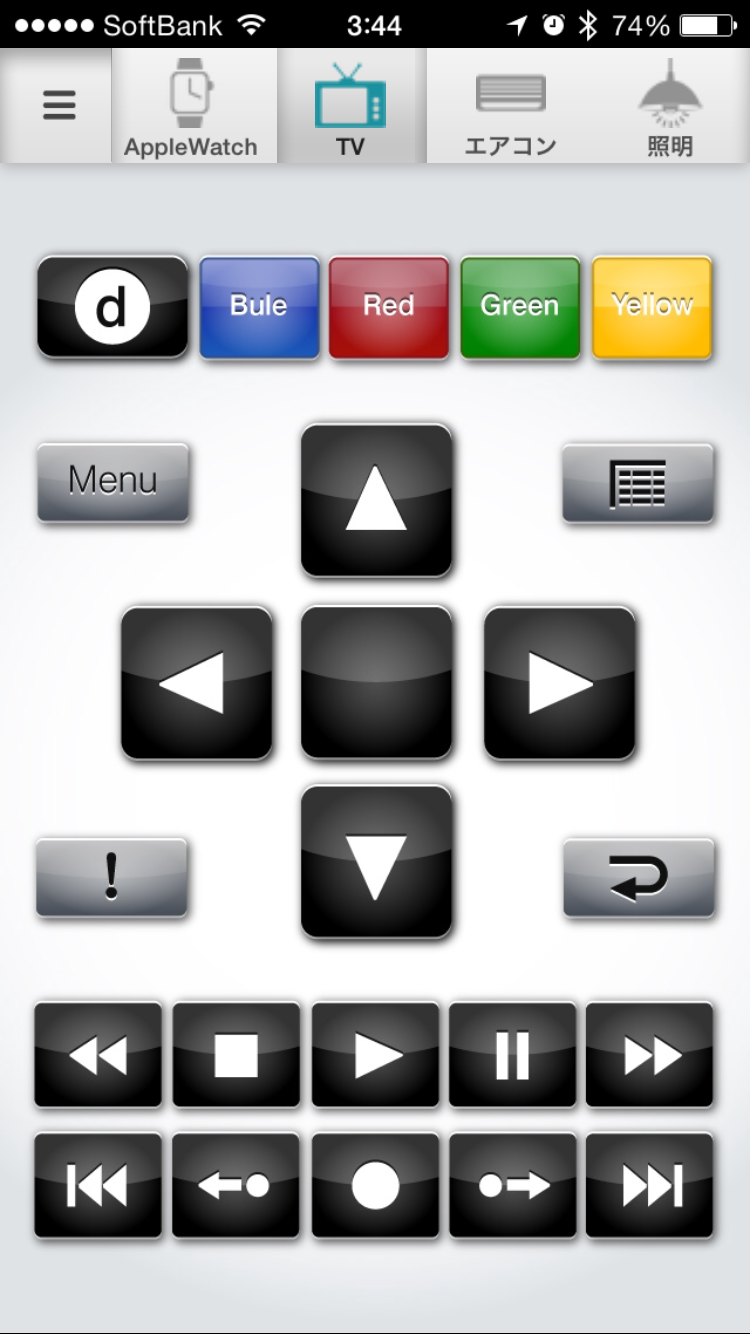Tap the Yellow color button

[652, 308]
